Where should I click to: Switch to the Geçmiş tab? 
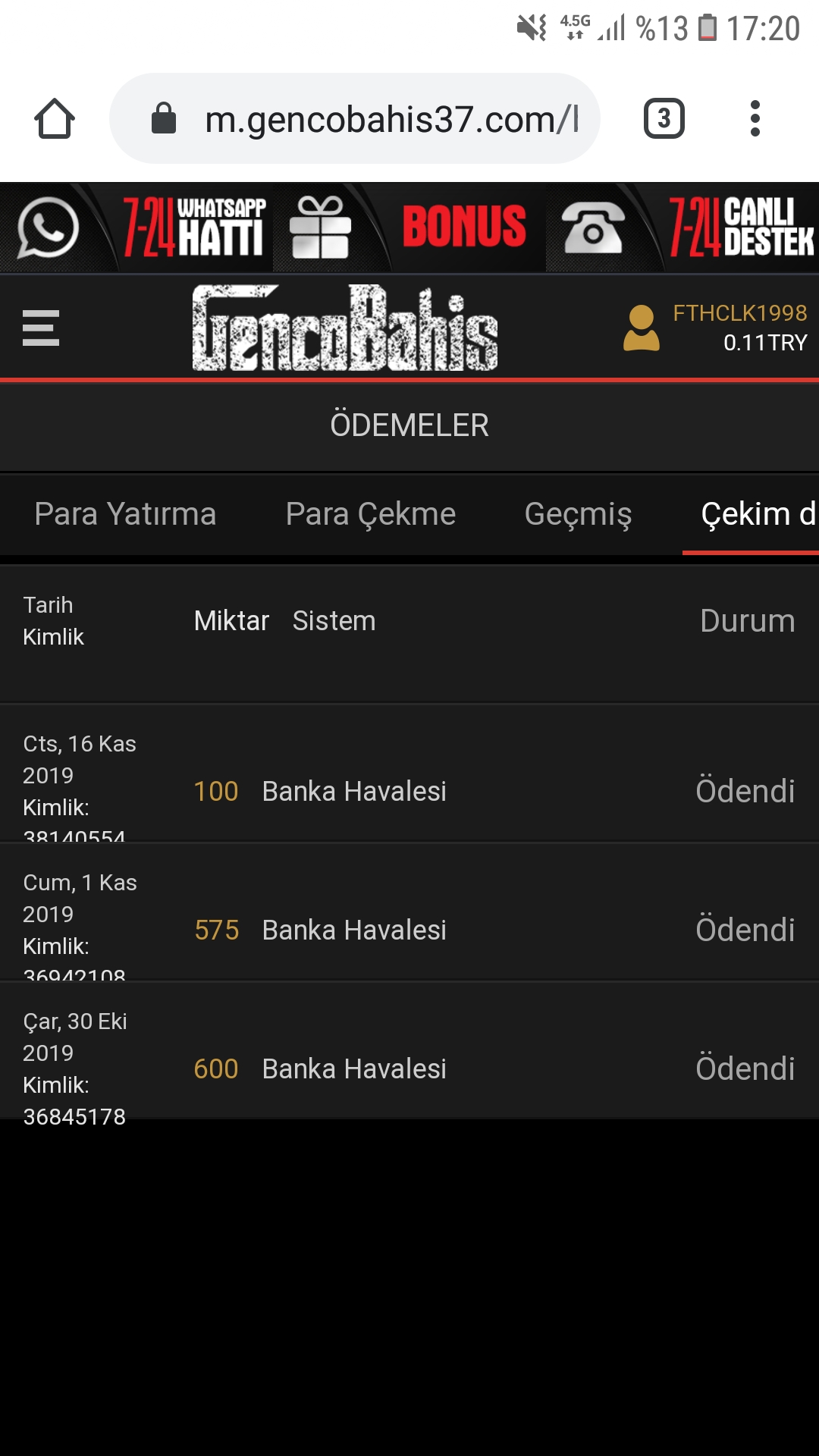pyautogui.click(x=578, y=514)
